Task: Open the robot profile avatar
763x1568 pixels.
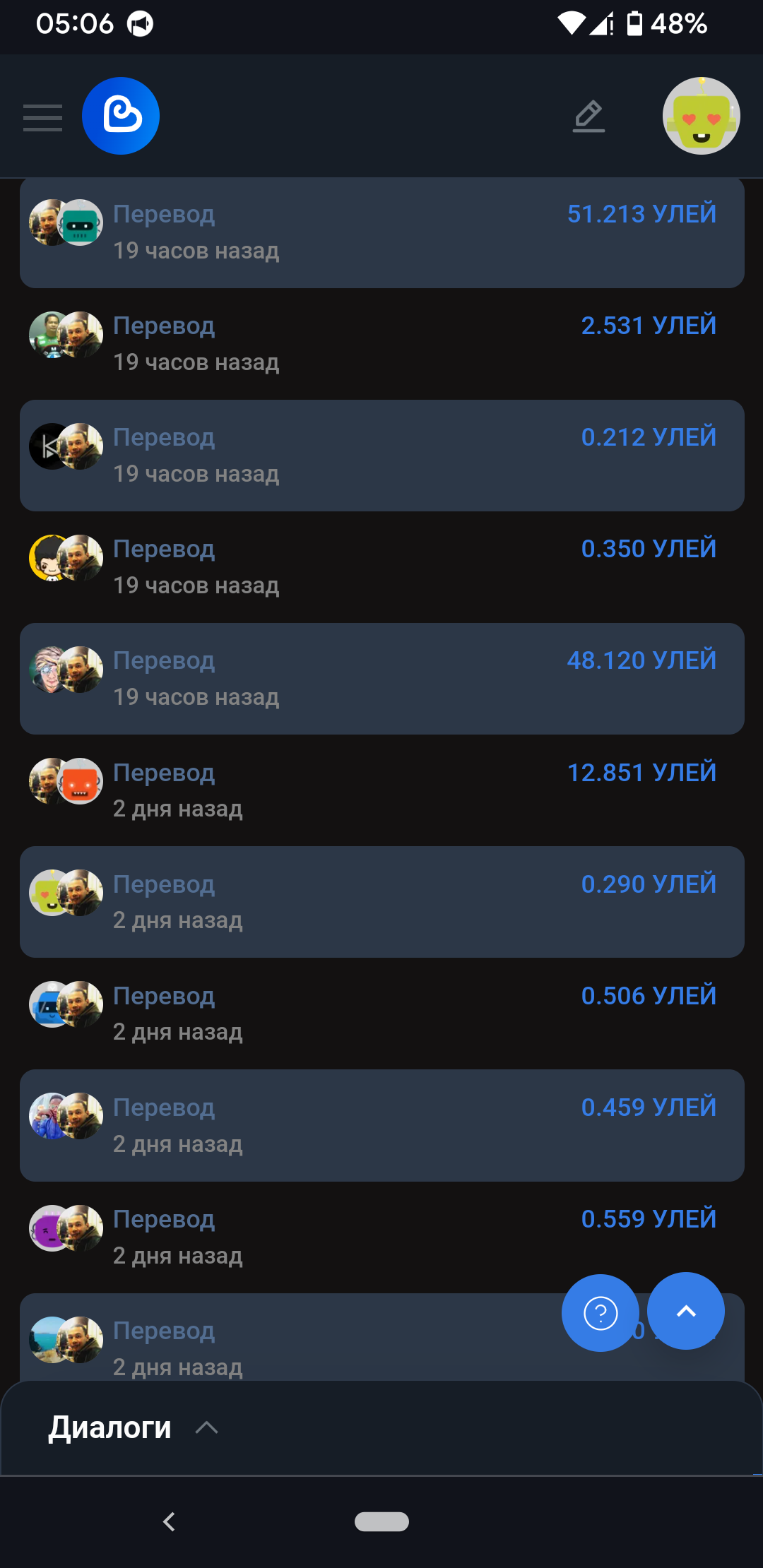Action: click(x=701, y=116)
